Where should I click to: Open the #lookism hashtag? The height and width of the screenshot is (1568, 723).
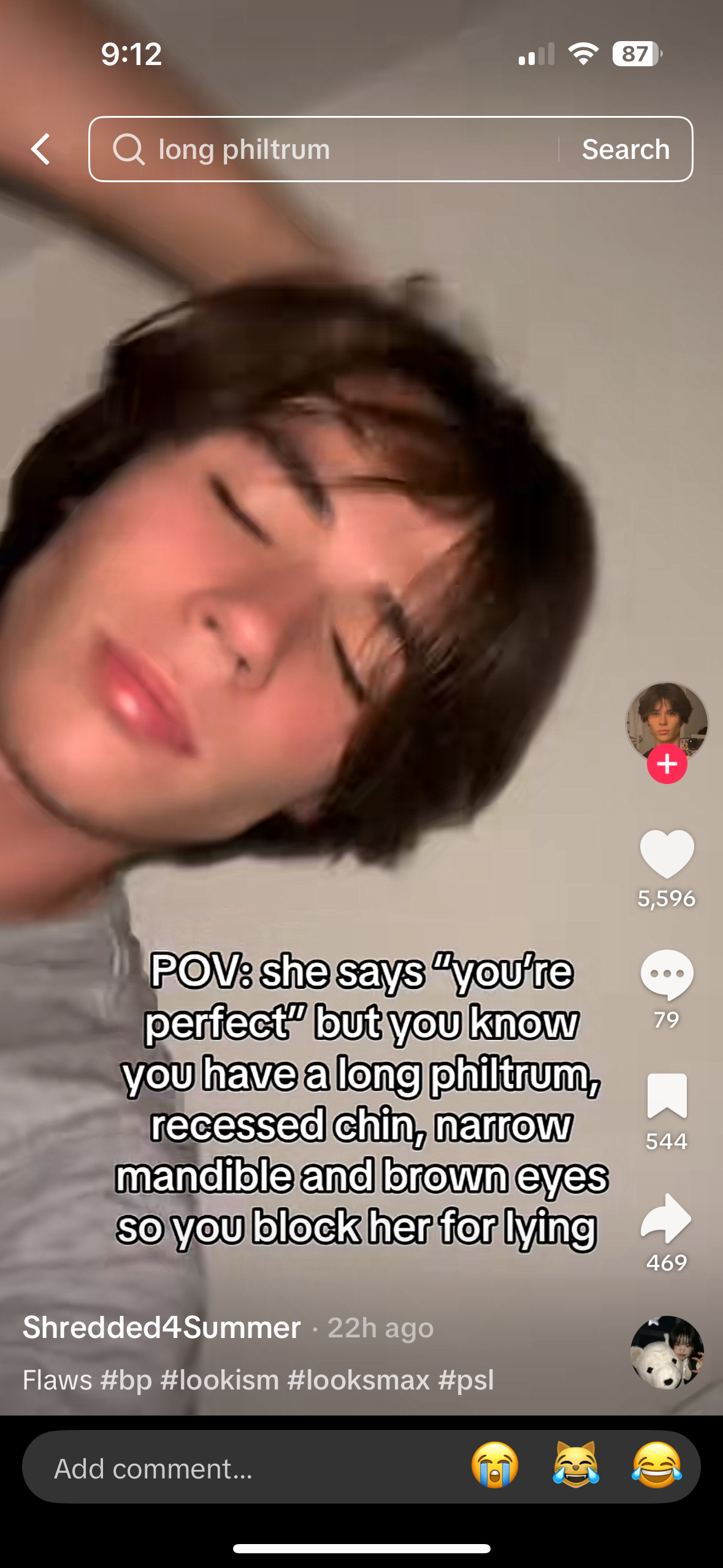pos(220,1380)
